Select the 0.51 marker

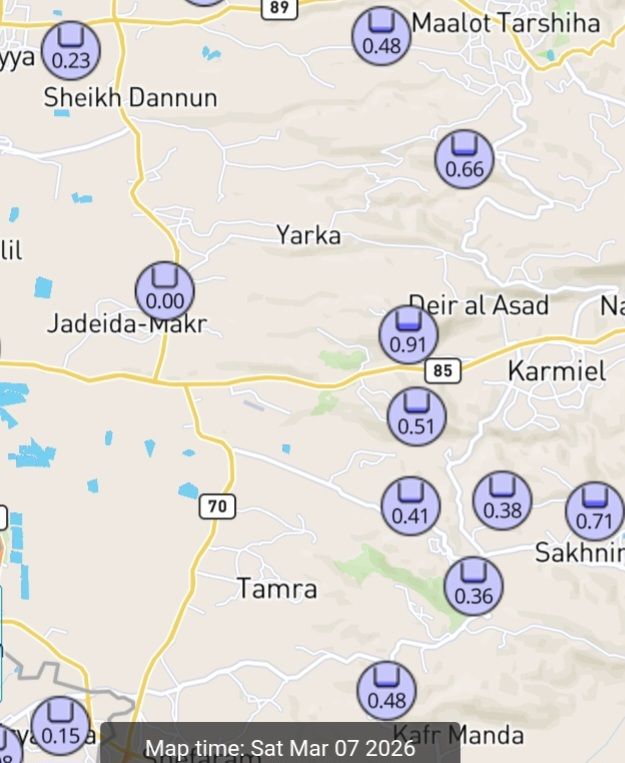pyautogui.click(x=416, y=416)
